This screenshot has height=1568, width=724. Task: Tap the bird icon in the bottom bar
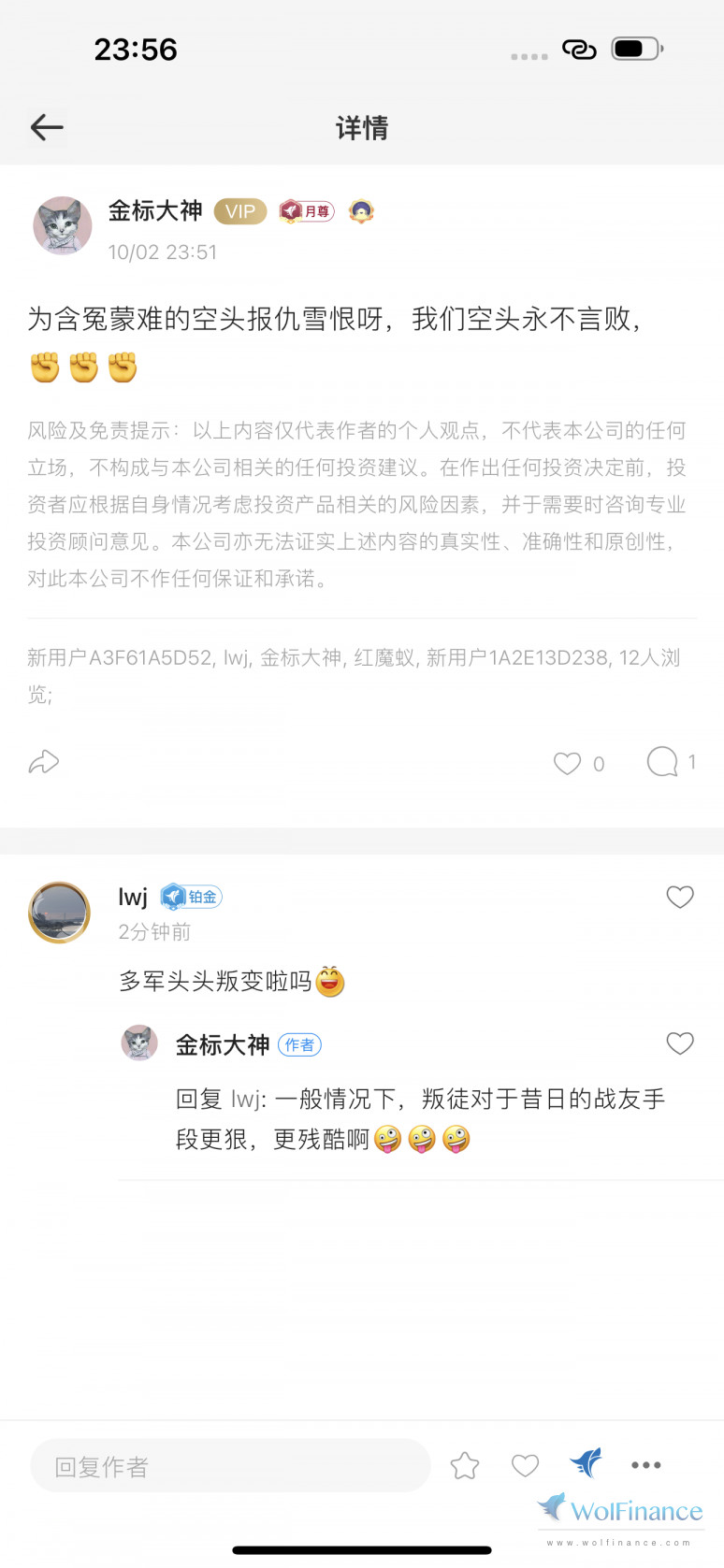pos(586,1462)
